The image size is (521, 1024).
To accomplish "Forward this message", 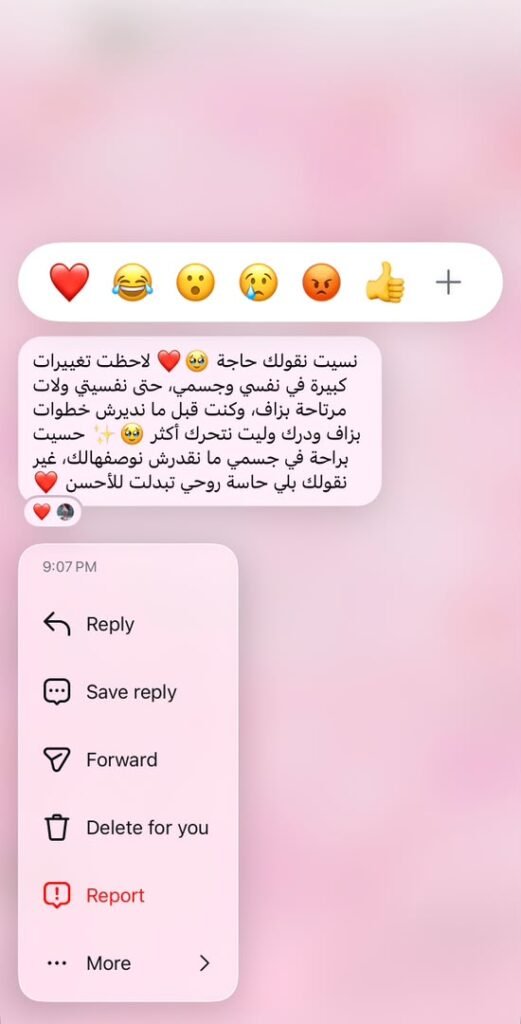I will coord(128,760).
